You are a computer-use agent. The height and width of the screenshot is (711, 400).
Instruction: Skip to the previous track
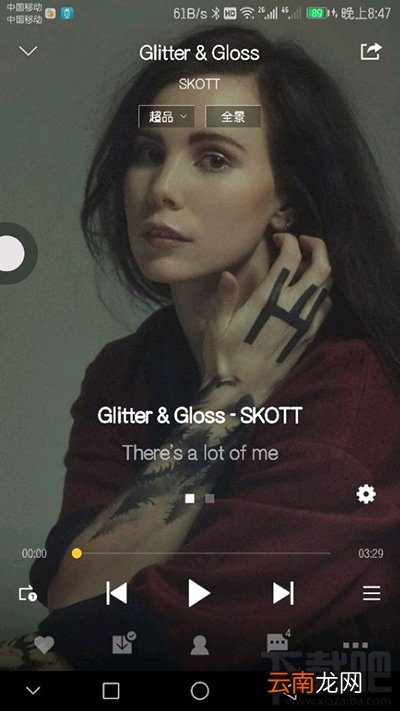117,593
